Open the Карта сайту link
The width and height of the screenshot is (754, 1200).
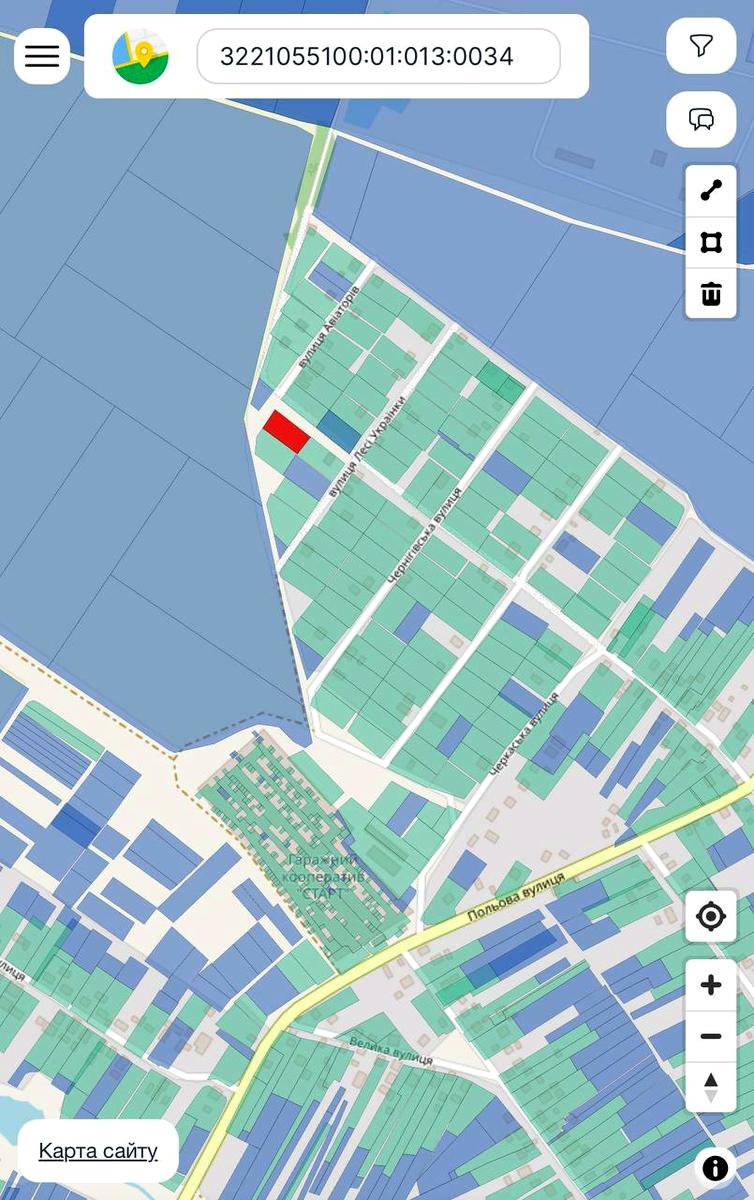[98, 1151]
